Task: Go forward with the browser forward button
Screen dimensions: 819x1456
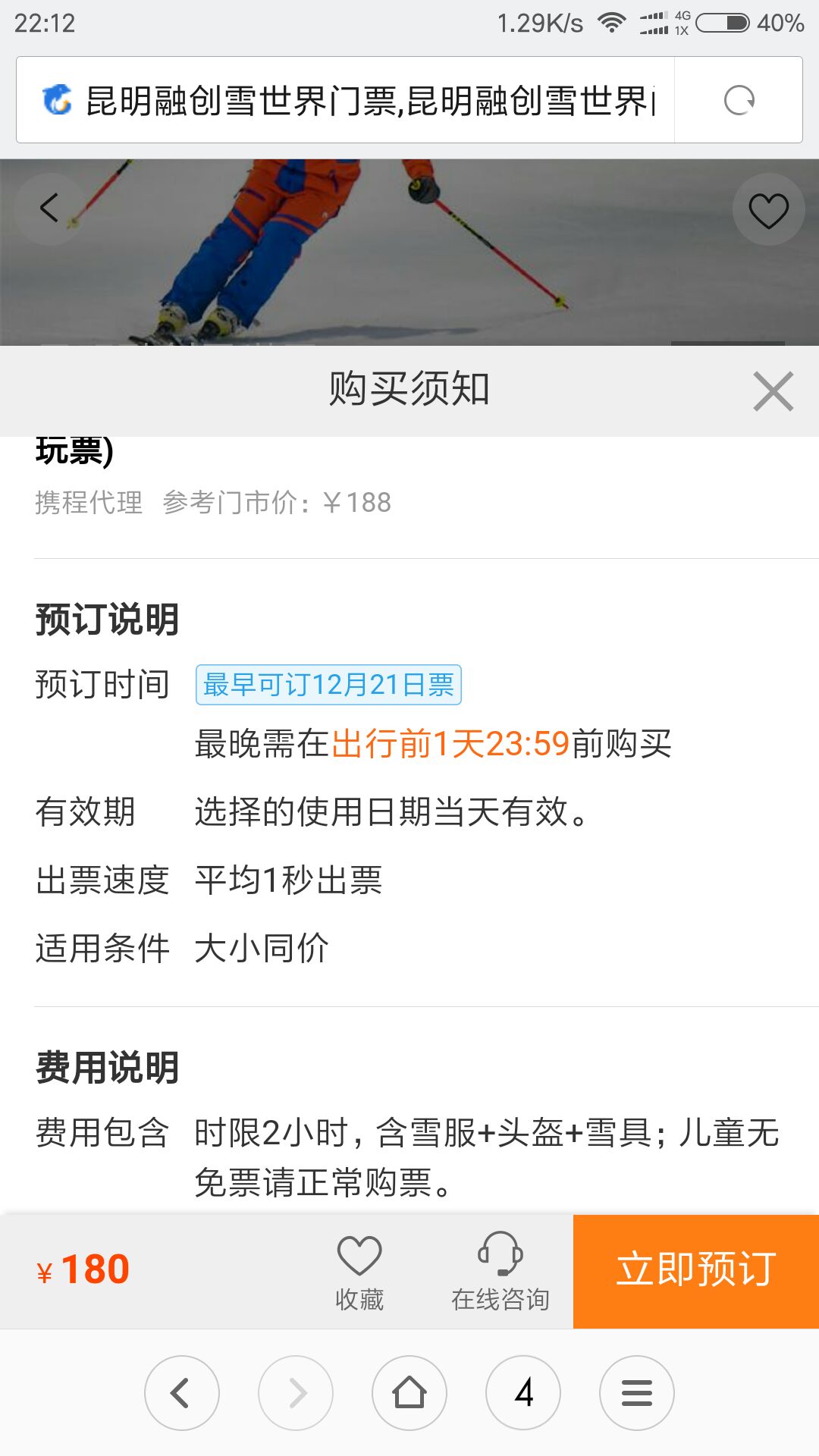Action: (x=296, y=1393)
